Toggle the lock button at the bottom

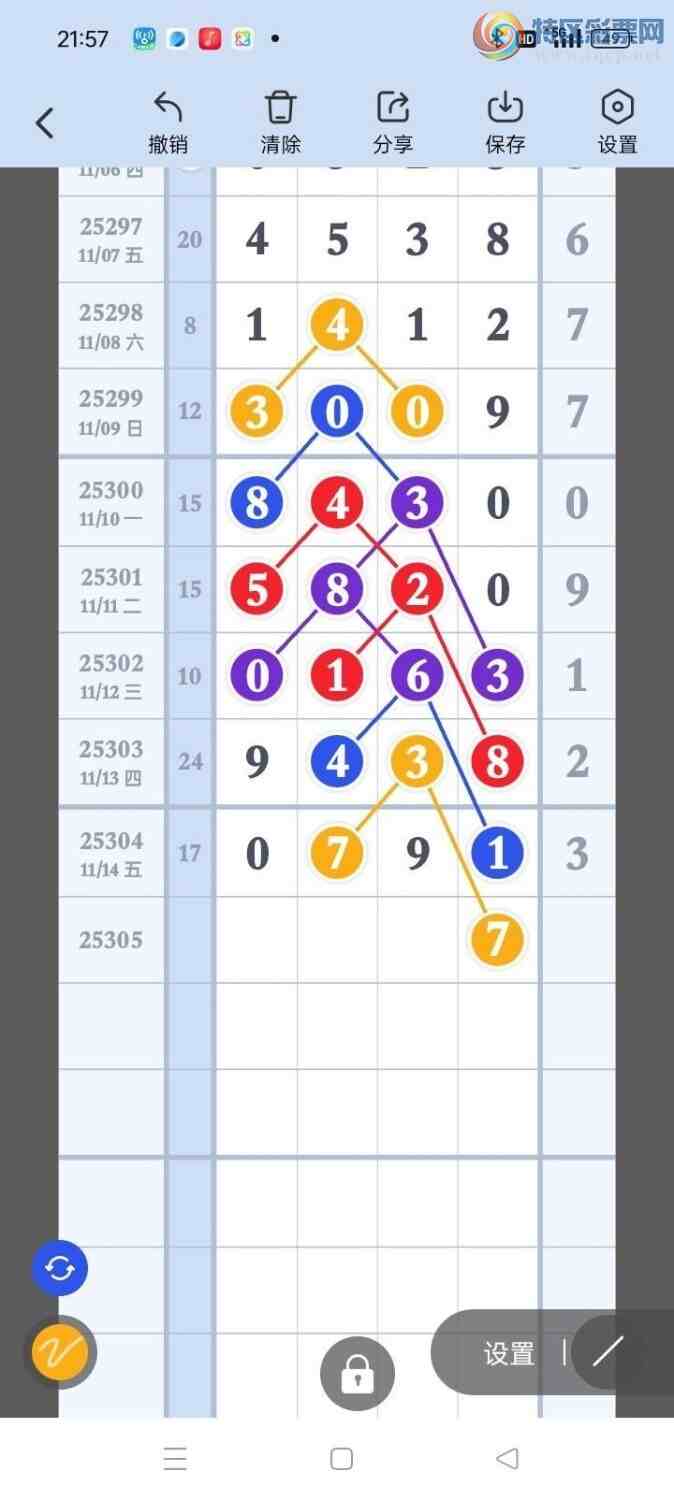(357, 1375)
